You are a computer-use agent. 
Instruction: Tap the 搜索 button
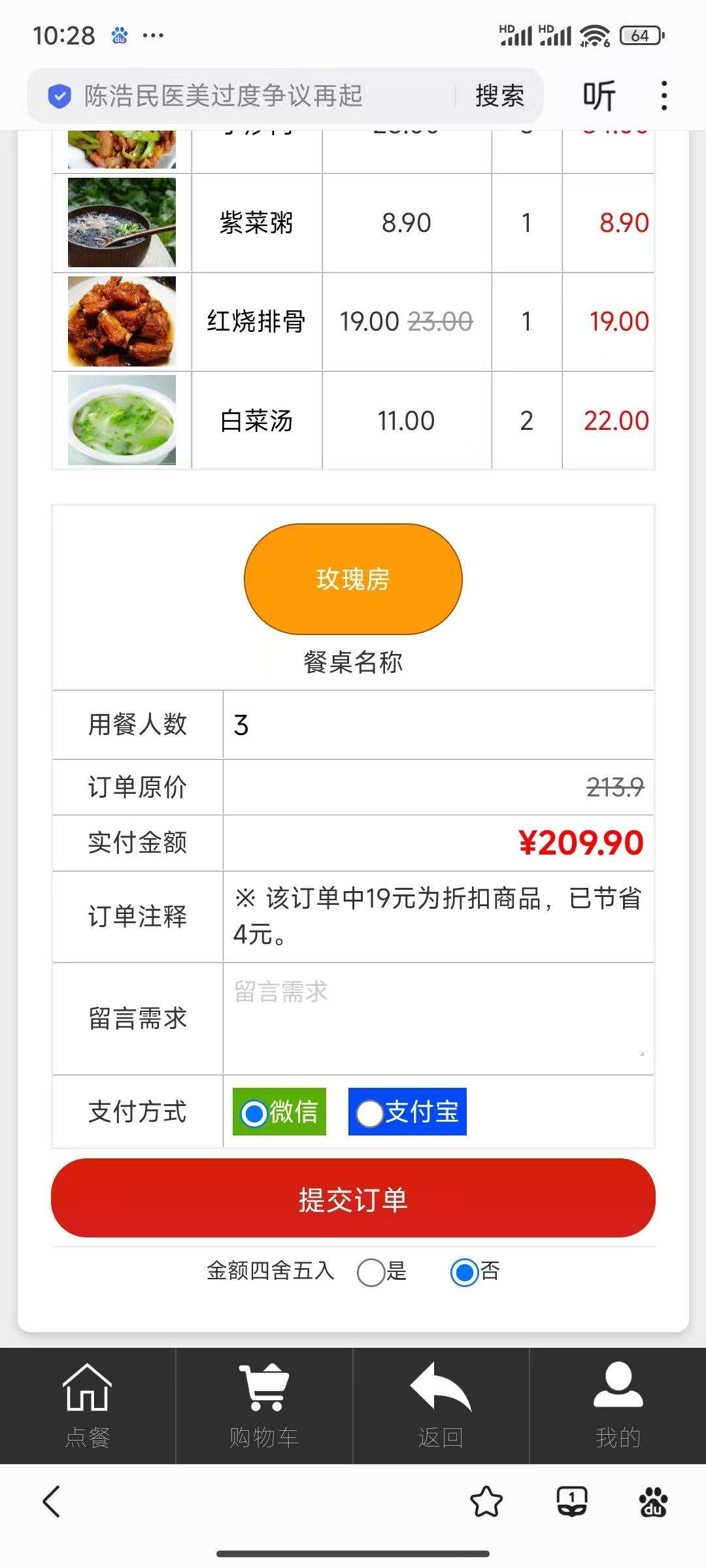499,96
